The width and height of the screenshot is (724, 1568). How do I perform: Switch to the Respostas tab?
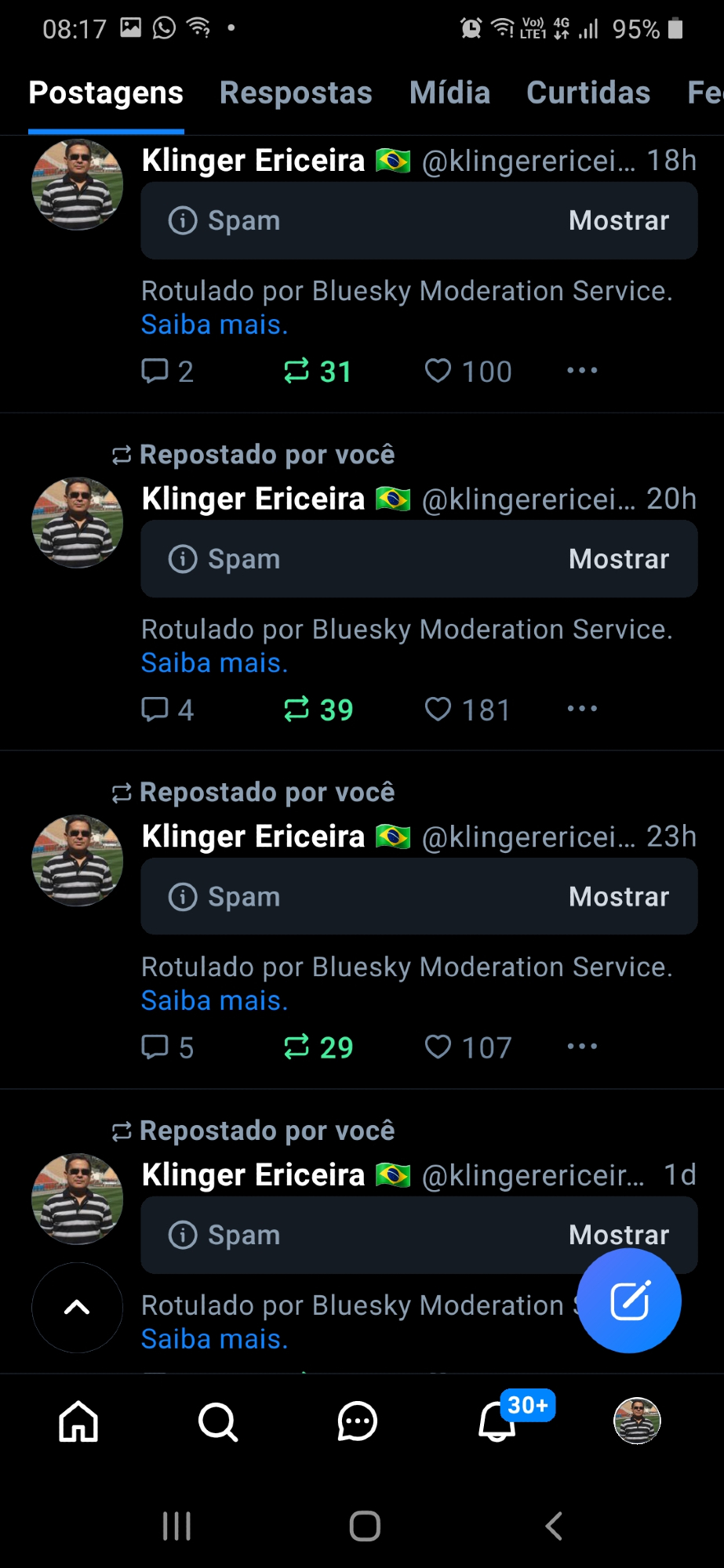point(296,93)
